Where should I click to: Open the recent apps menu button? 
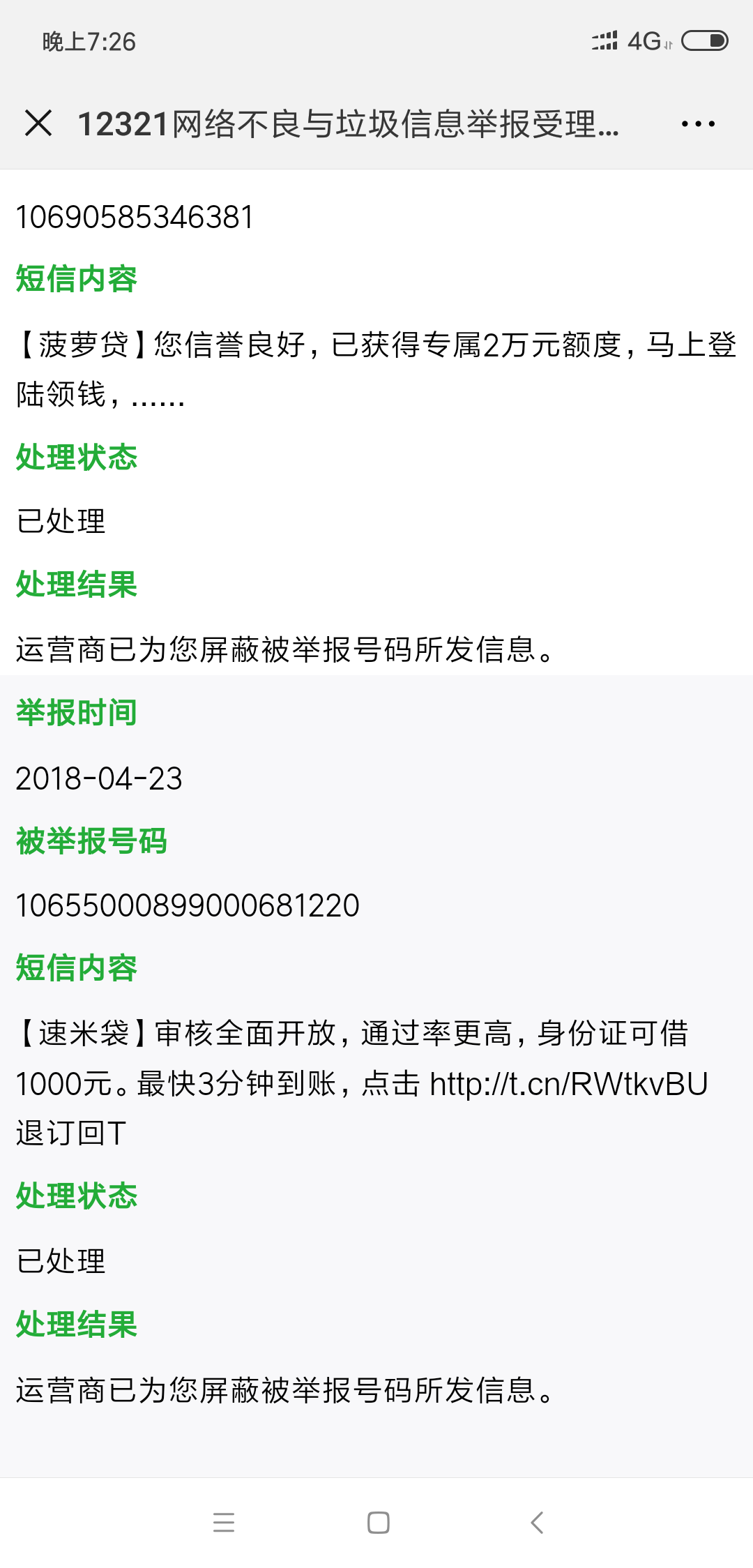pos(224,1522)
